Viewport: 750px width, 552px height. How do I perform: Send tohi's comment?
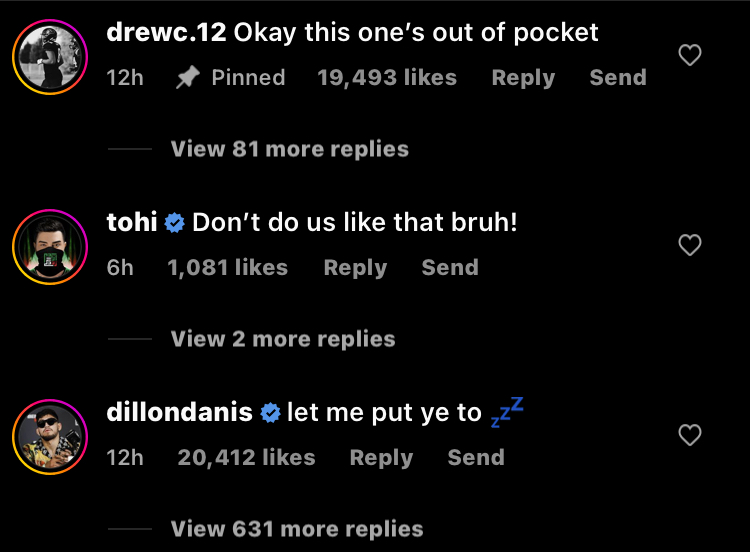click(449, 267)
